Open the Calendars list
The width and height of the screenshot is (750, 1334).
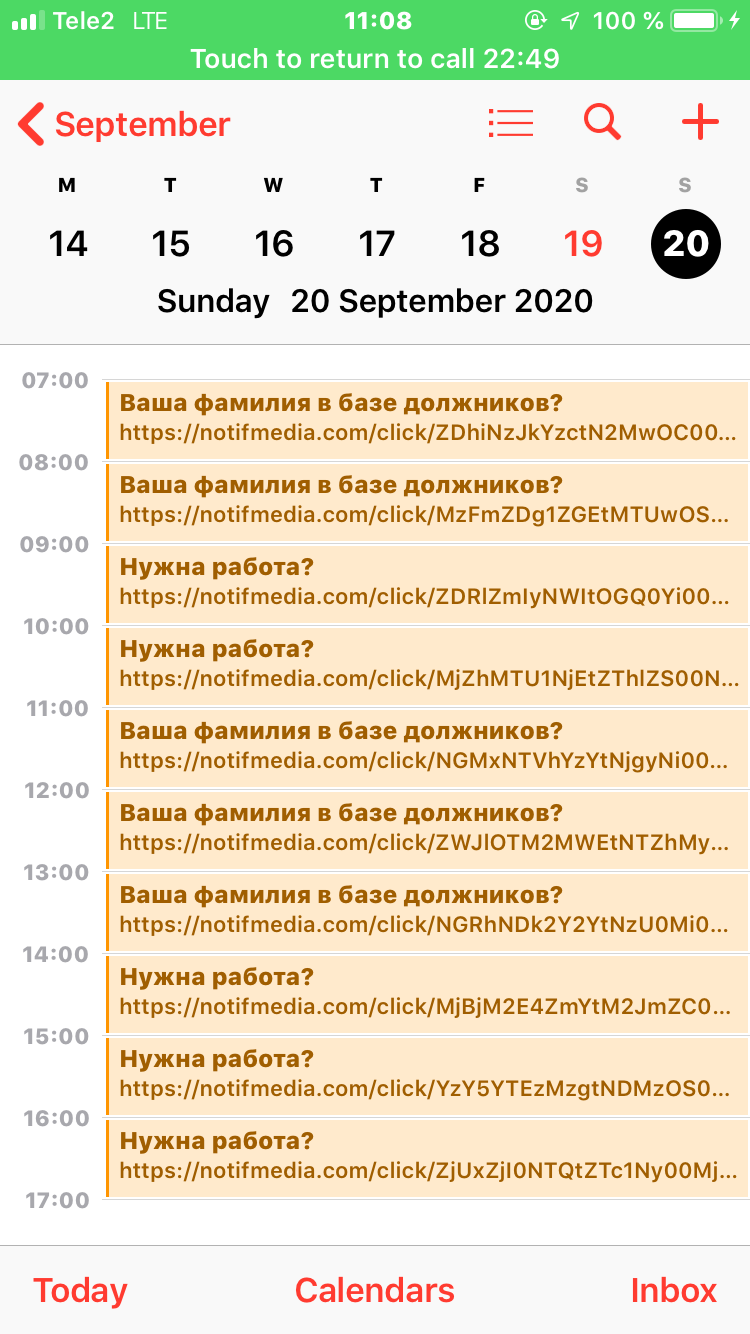(375, 1290)
